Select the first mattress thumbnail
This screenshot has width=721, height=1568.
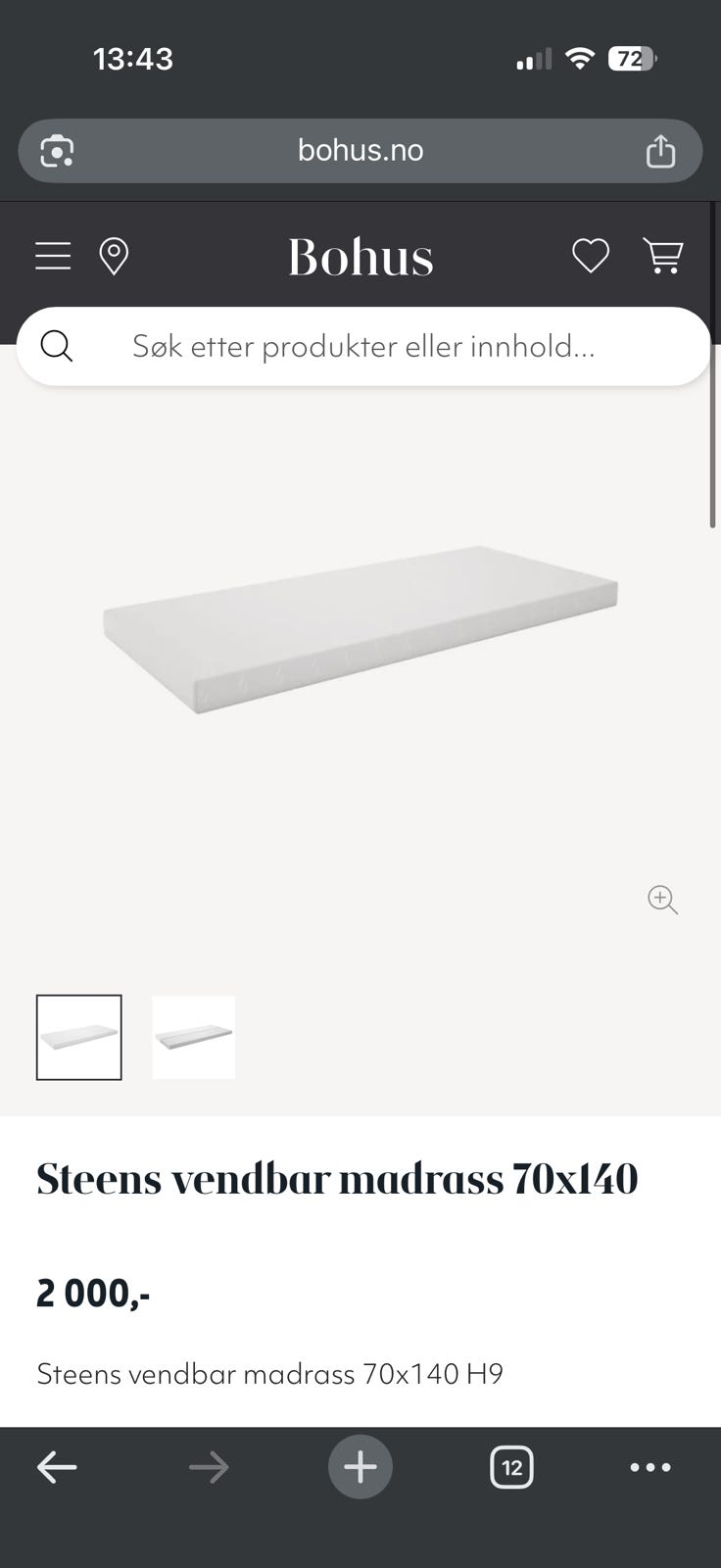click(x=79, y=1038)
